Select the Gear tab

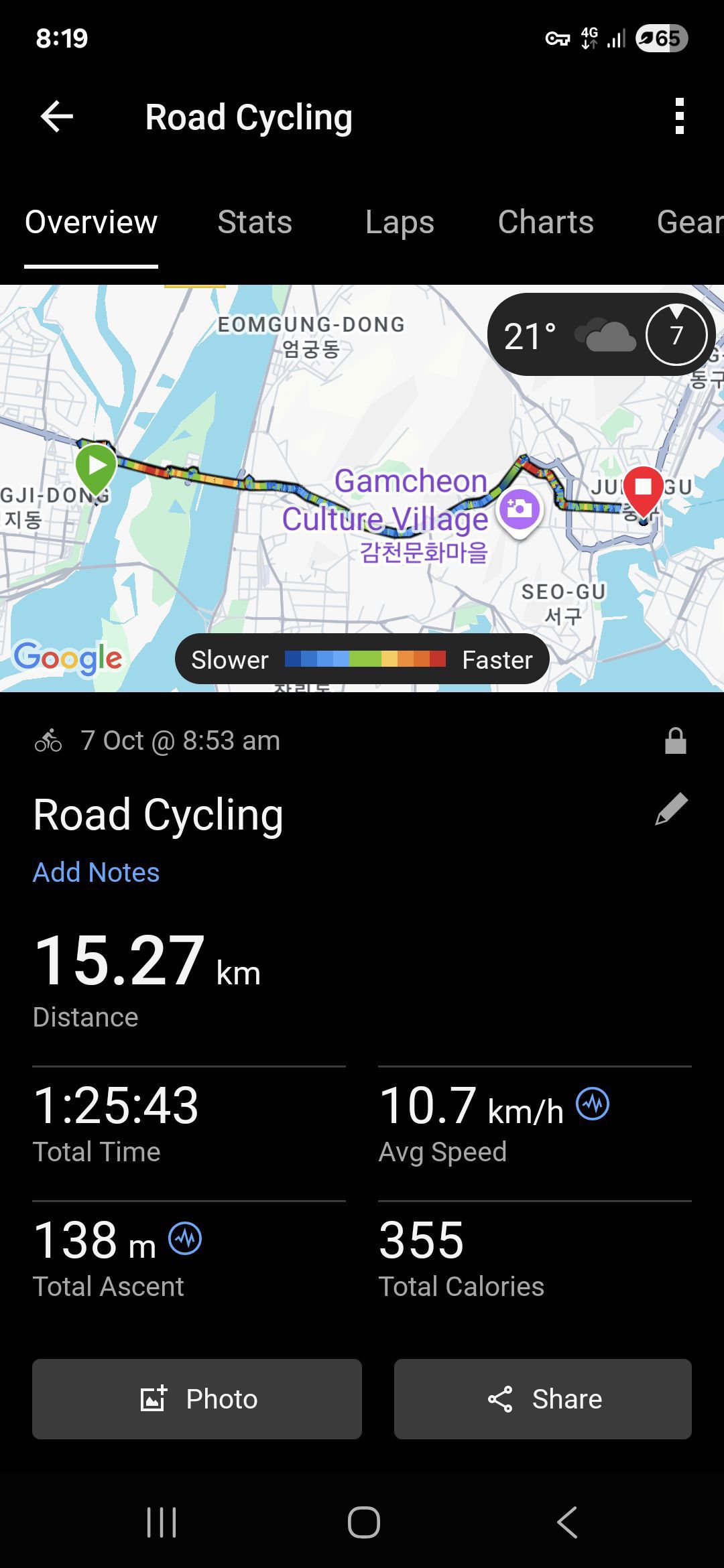click(x=689, y=222)
